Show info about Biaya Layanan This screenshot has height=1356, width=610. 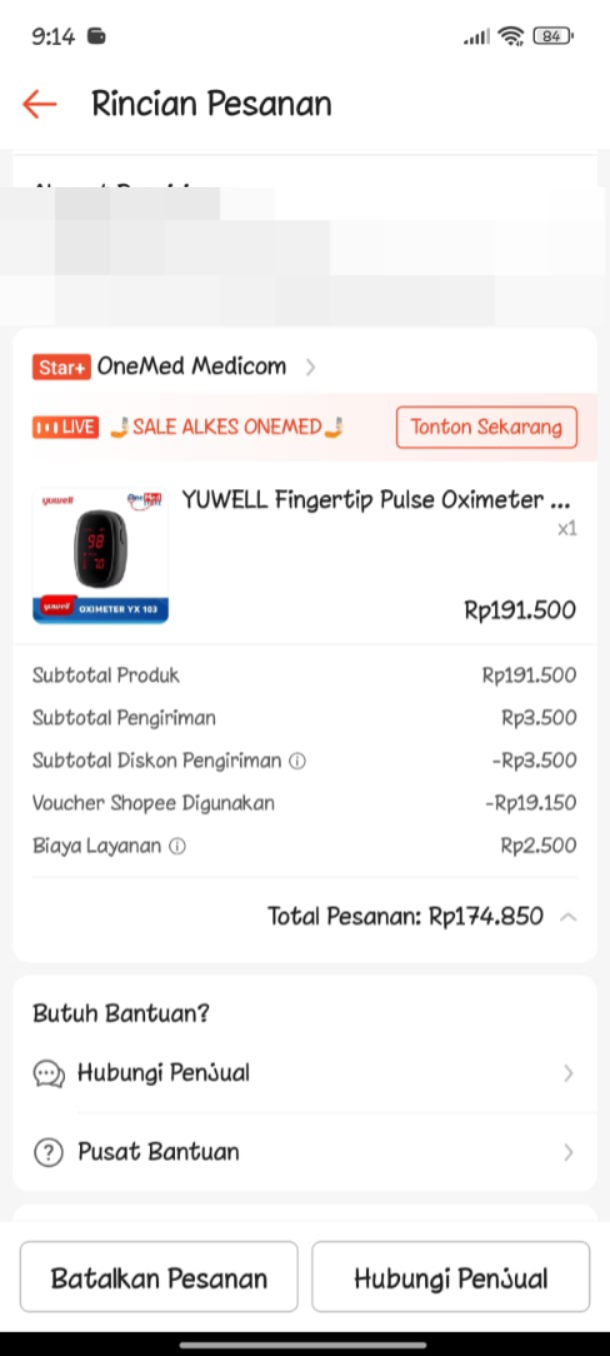point(177,846)
